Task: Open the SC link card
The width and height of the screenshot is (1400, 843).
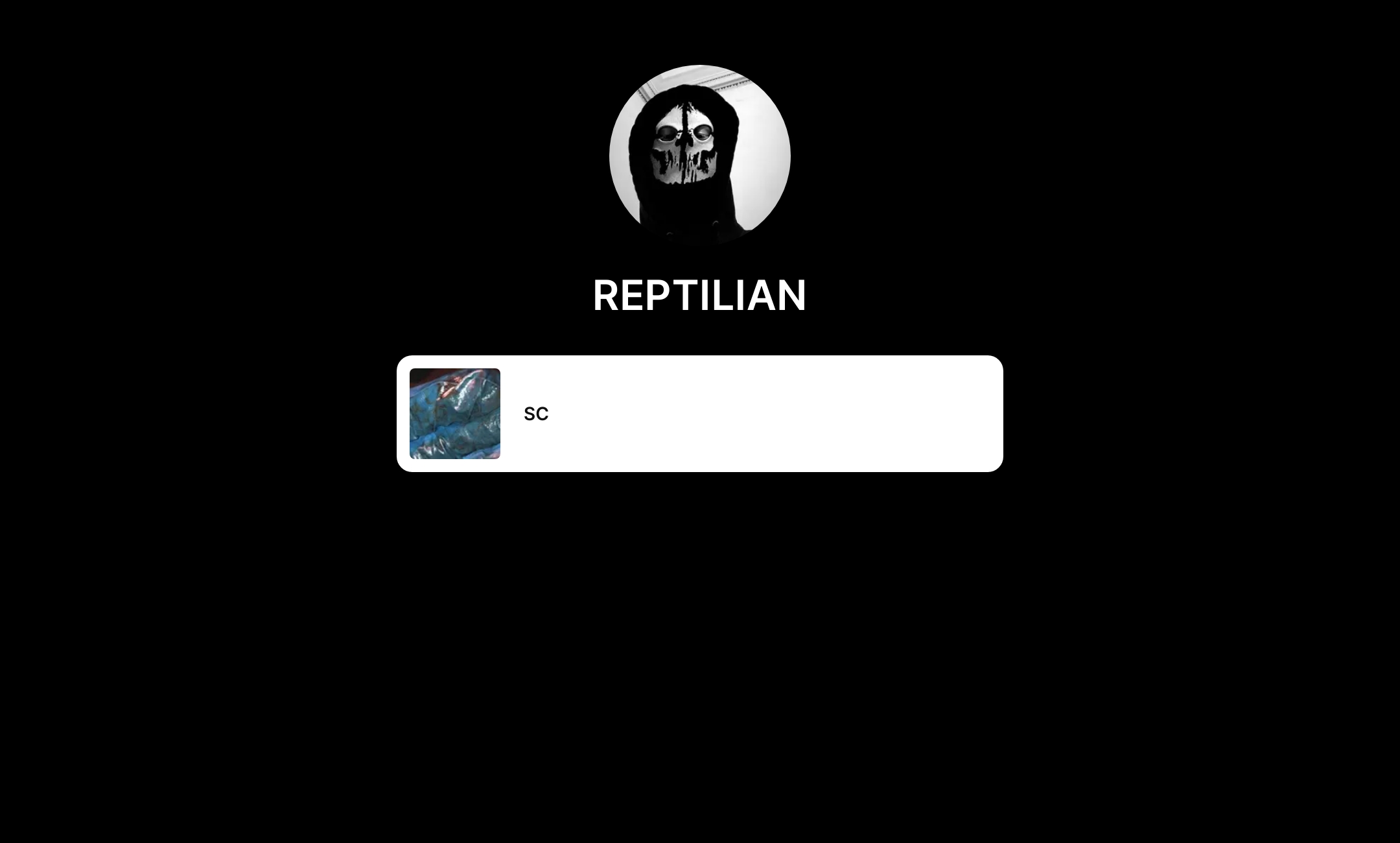Action: (x=700, y=414)
